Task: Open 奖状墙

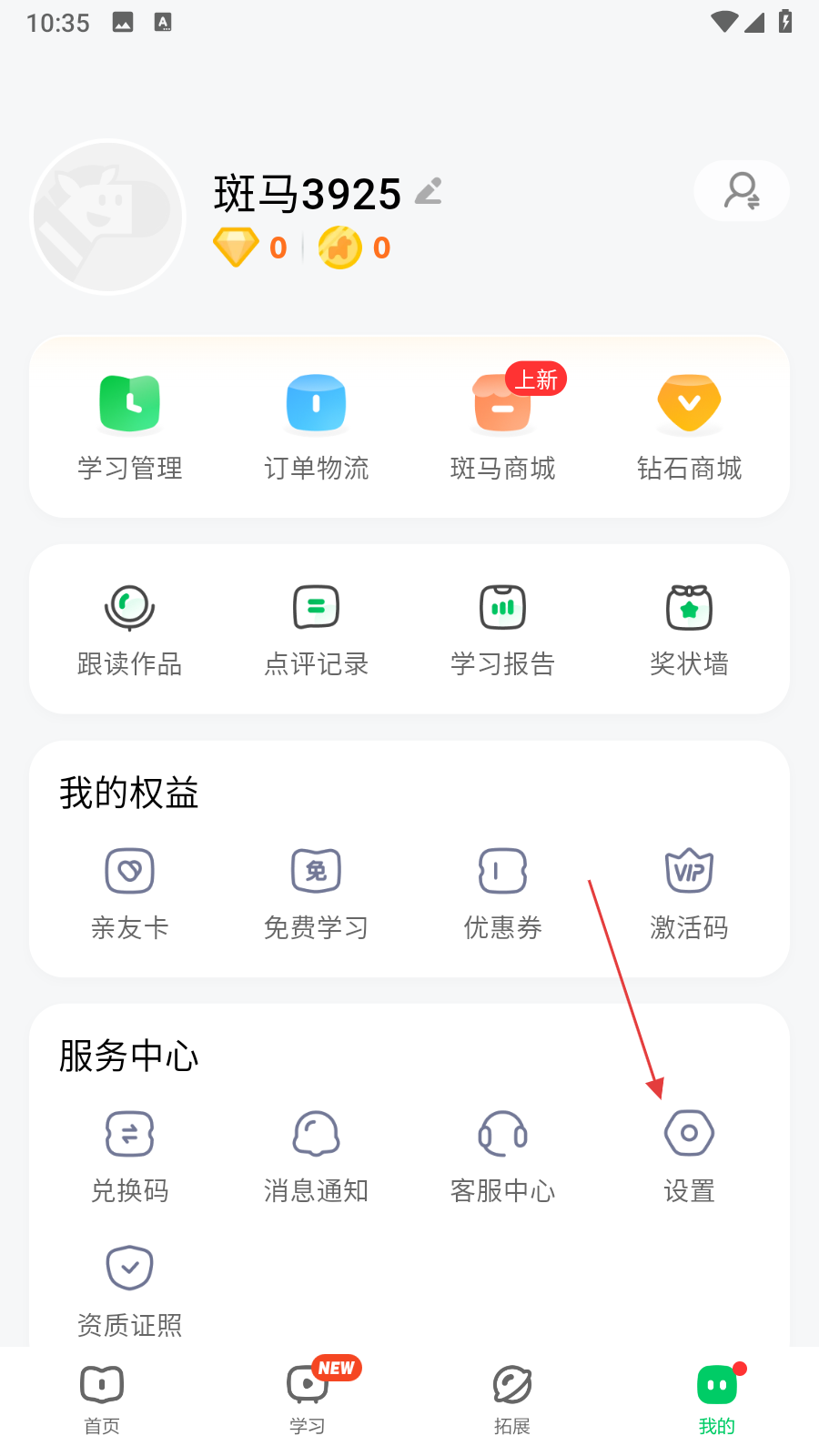Action: coord(689,630)
